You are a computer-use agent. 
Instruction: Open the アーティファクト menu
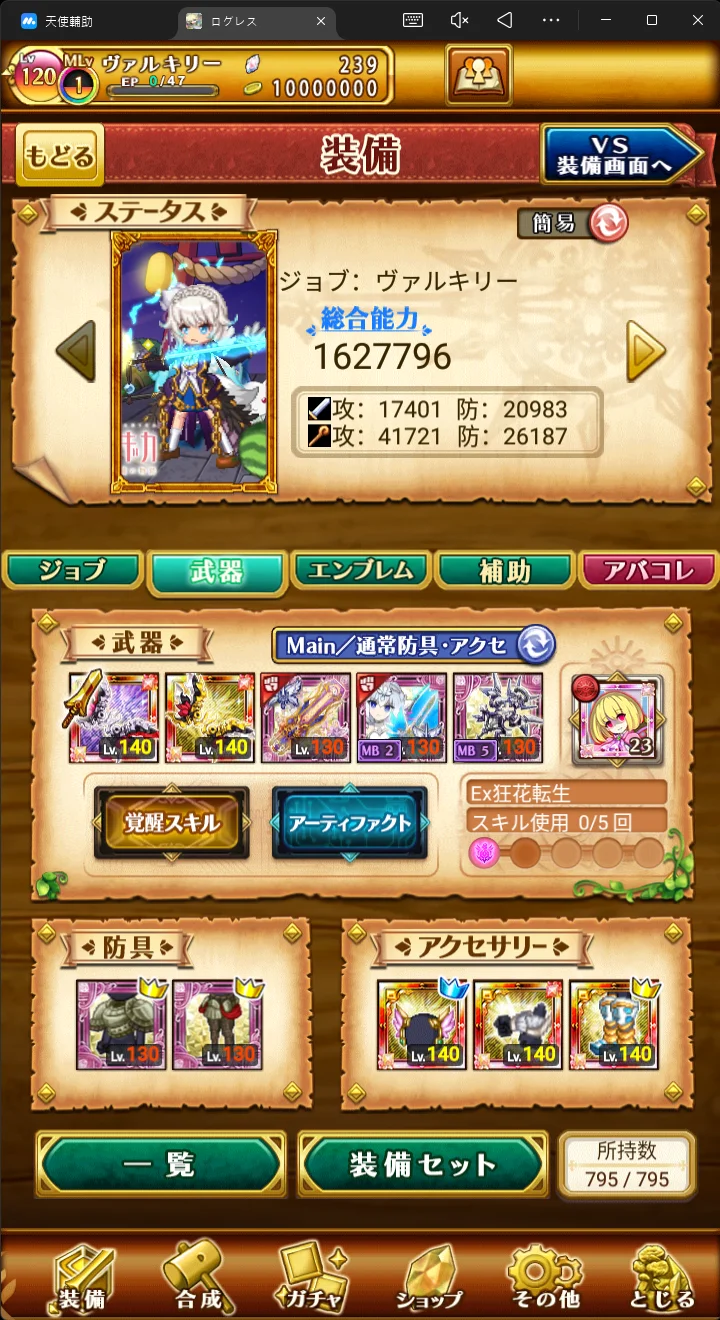pyautogui.click(x=349, y=823)
